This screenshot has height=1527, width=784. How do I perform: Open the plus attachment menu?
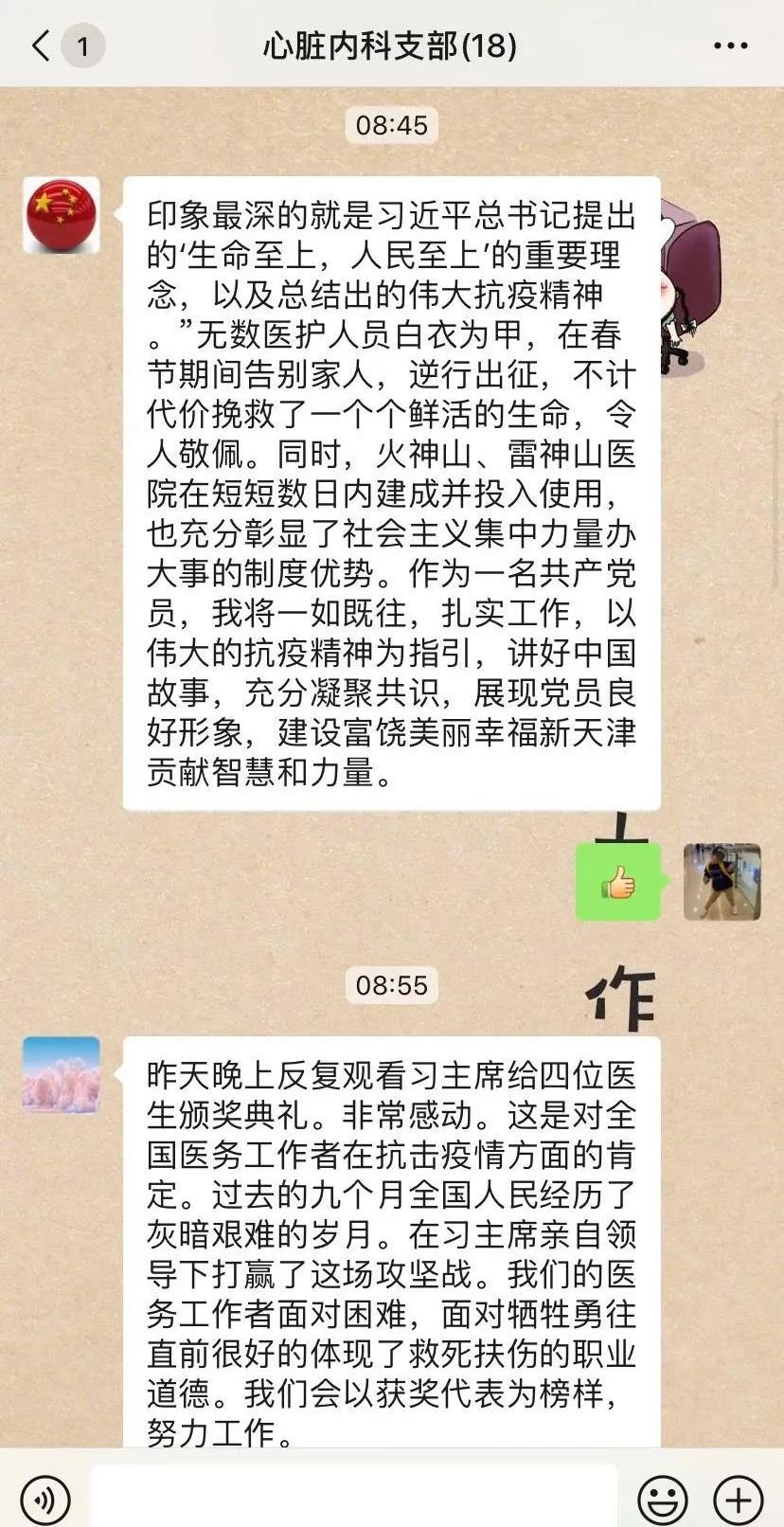coord(738,1499)
